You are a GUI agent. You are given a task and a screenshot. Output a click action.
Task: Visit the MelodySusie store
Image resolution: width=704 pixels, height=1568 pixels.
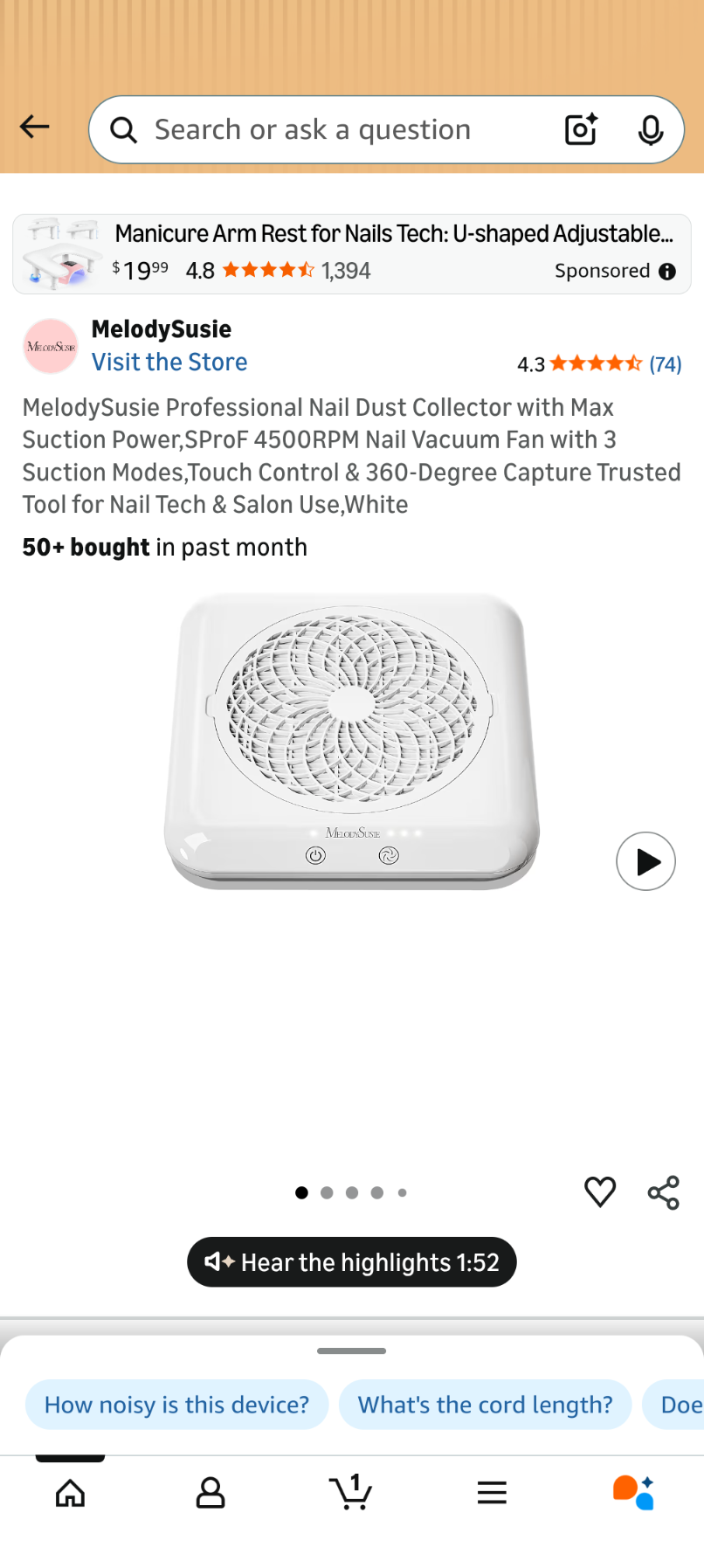point(169,363)
